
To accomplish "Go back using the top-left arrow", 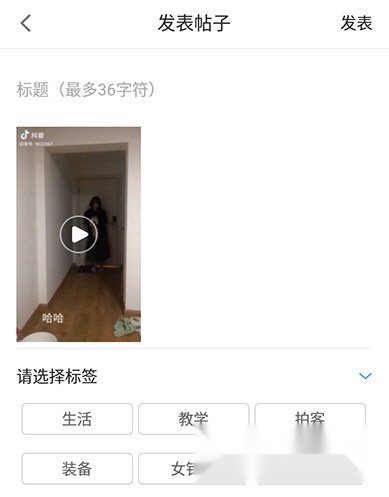I will coord(26,23).
